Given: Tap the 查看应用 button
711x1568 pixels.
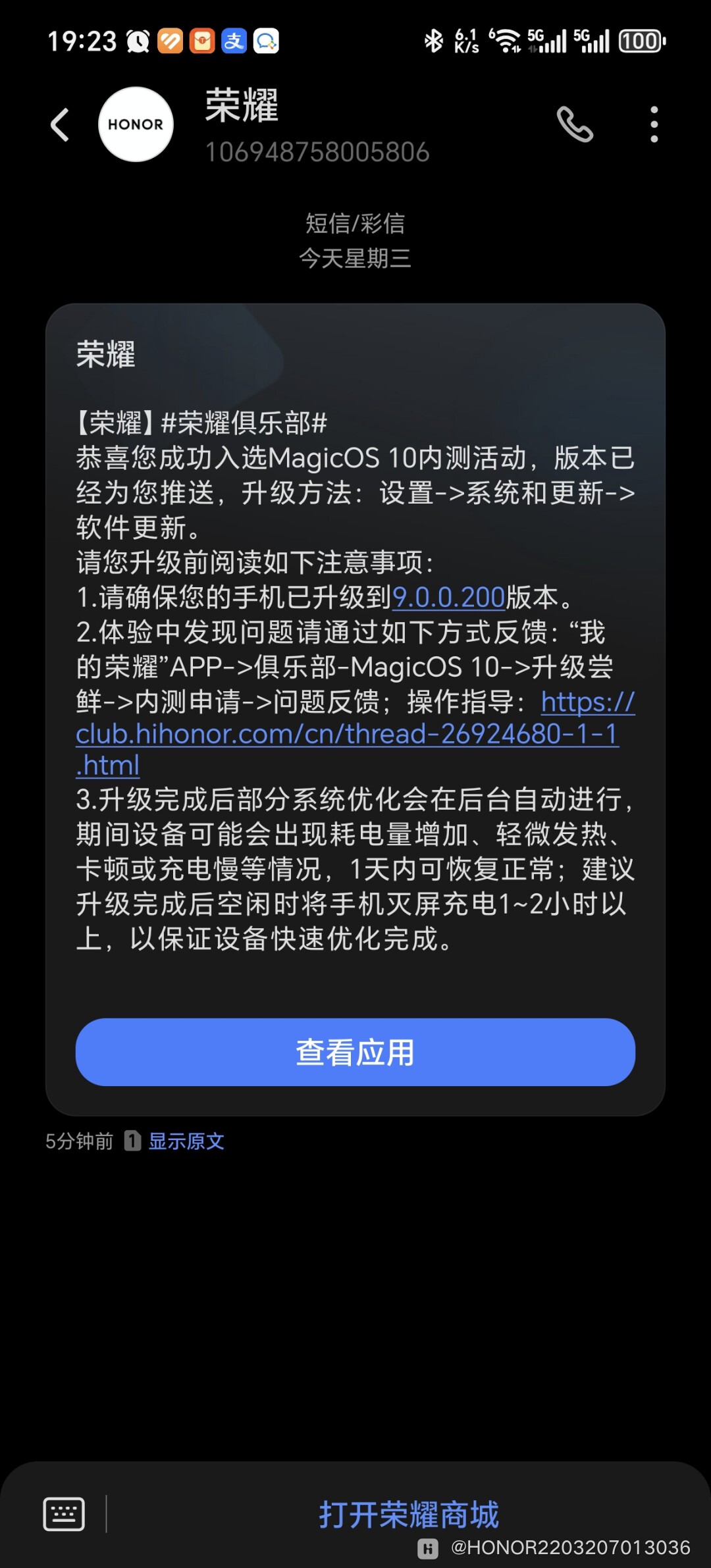Looking at the screenshot, I should [x=355, y=1053].
